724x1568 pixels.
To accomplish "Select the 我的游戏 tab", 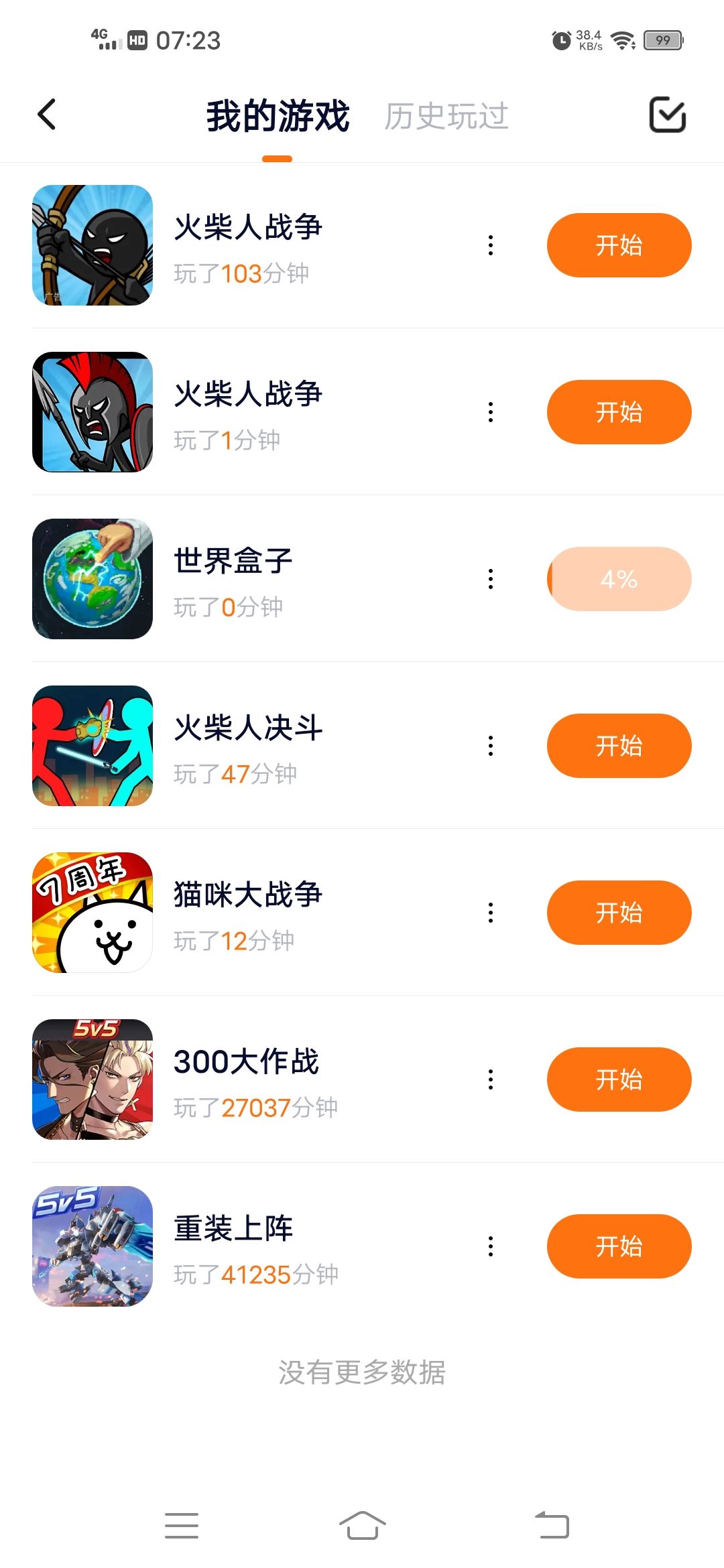I will 278,117.
